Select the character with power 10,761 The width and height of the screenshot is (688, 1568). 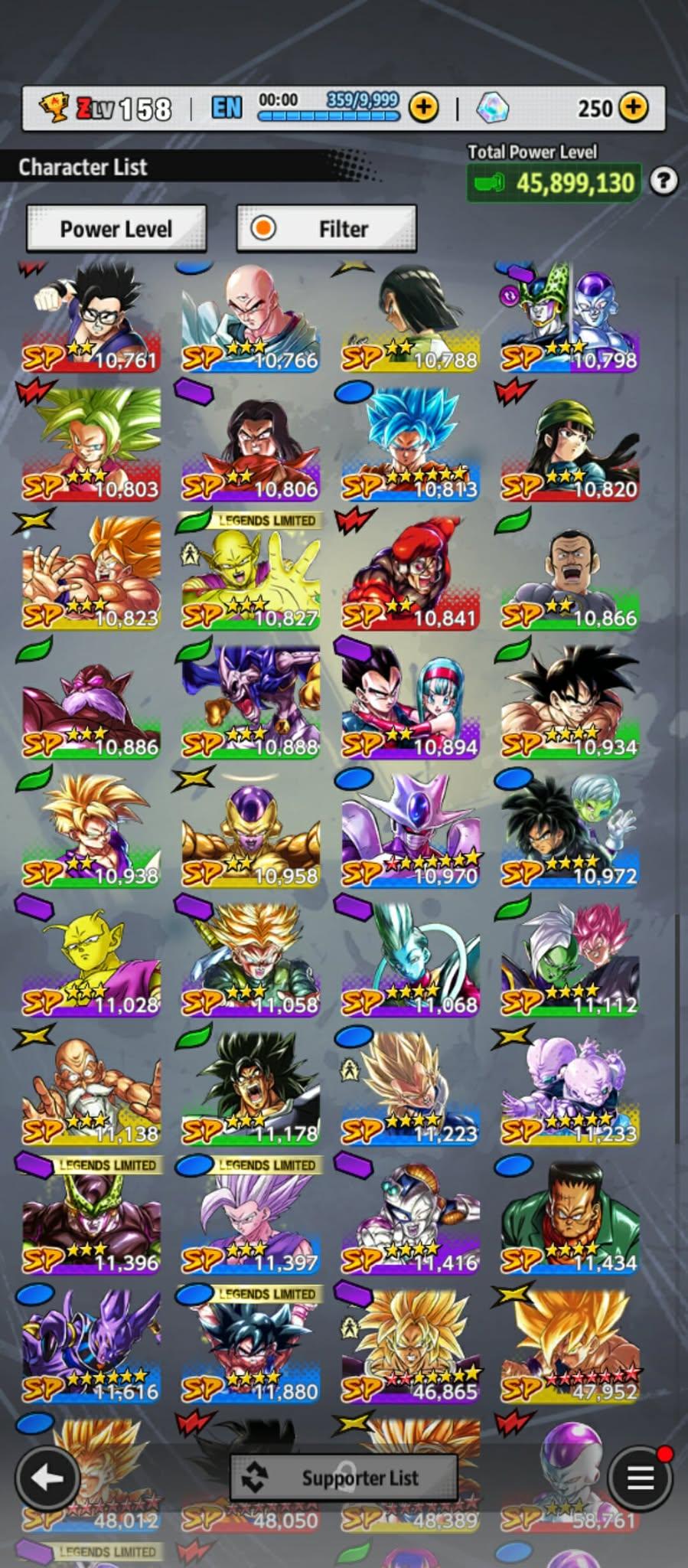click(x=91, y=318)
